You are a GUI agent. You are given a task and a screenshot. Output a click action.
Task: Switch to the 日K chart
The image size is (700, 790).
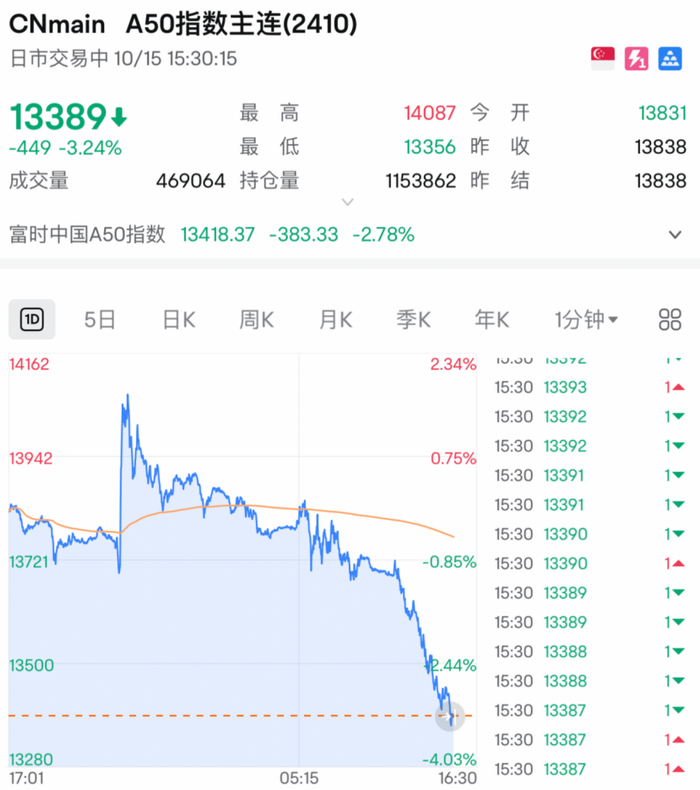tap(179, 320)
